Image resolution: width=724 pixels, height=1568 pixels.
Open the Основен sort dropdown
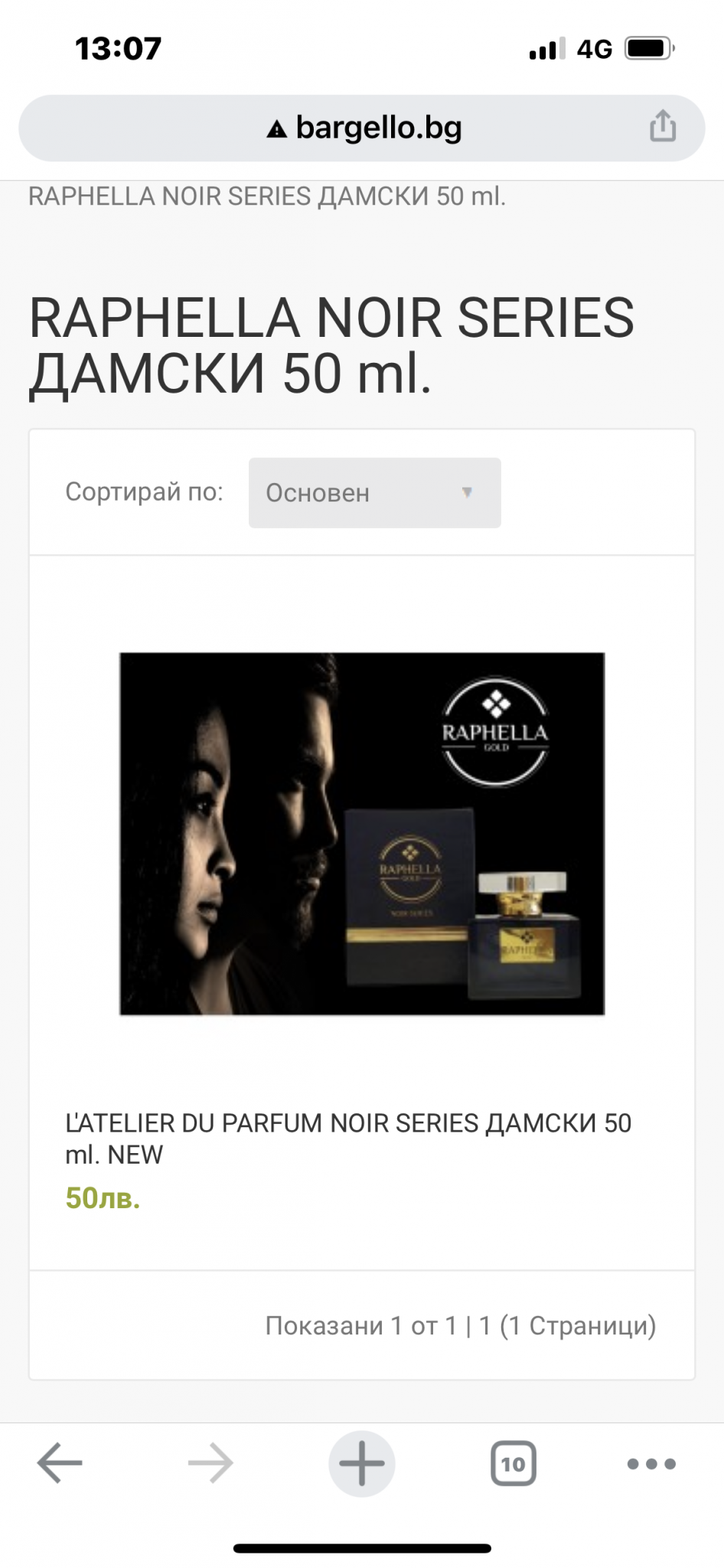coord(374,493)
